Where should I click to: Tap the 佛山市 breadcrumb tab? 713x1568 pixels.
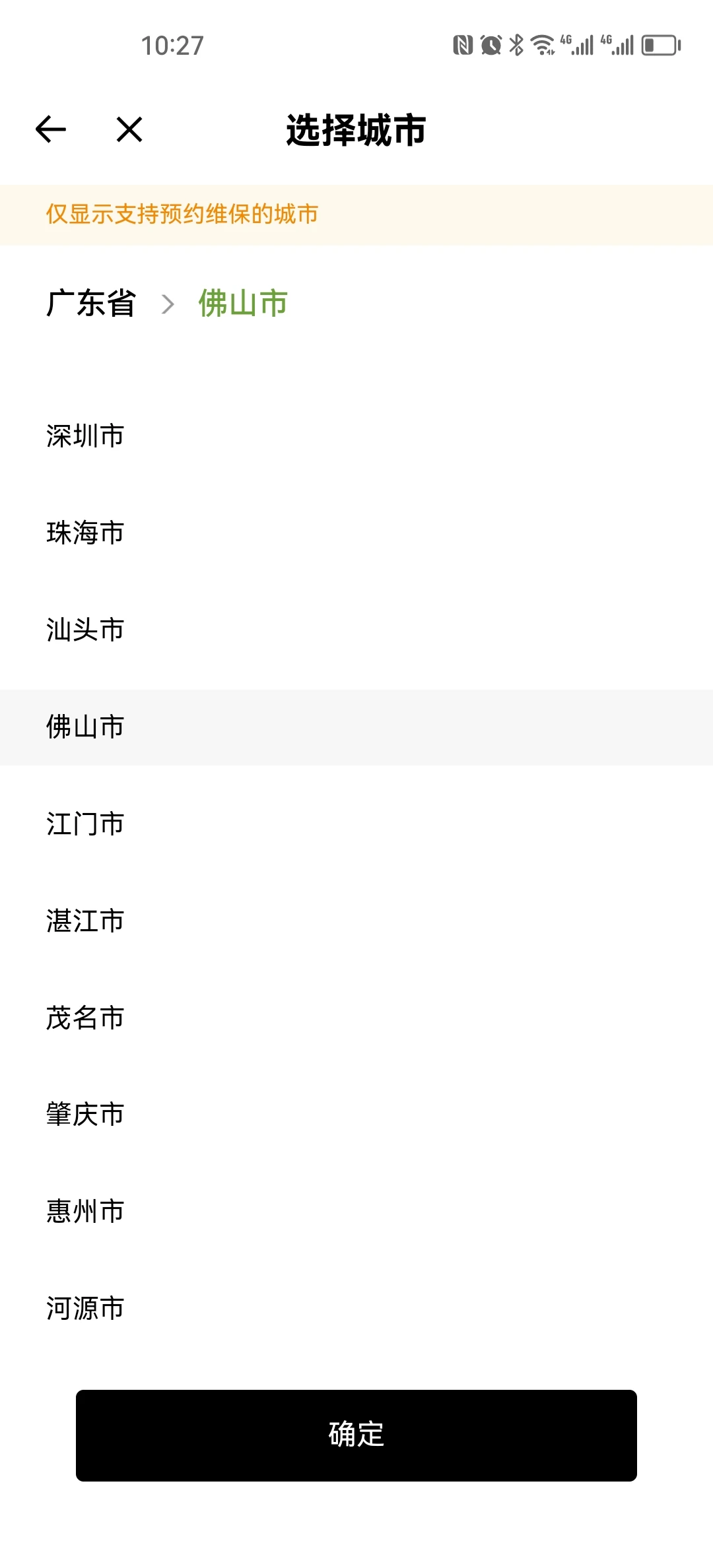243,304
